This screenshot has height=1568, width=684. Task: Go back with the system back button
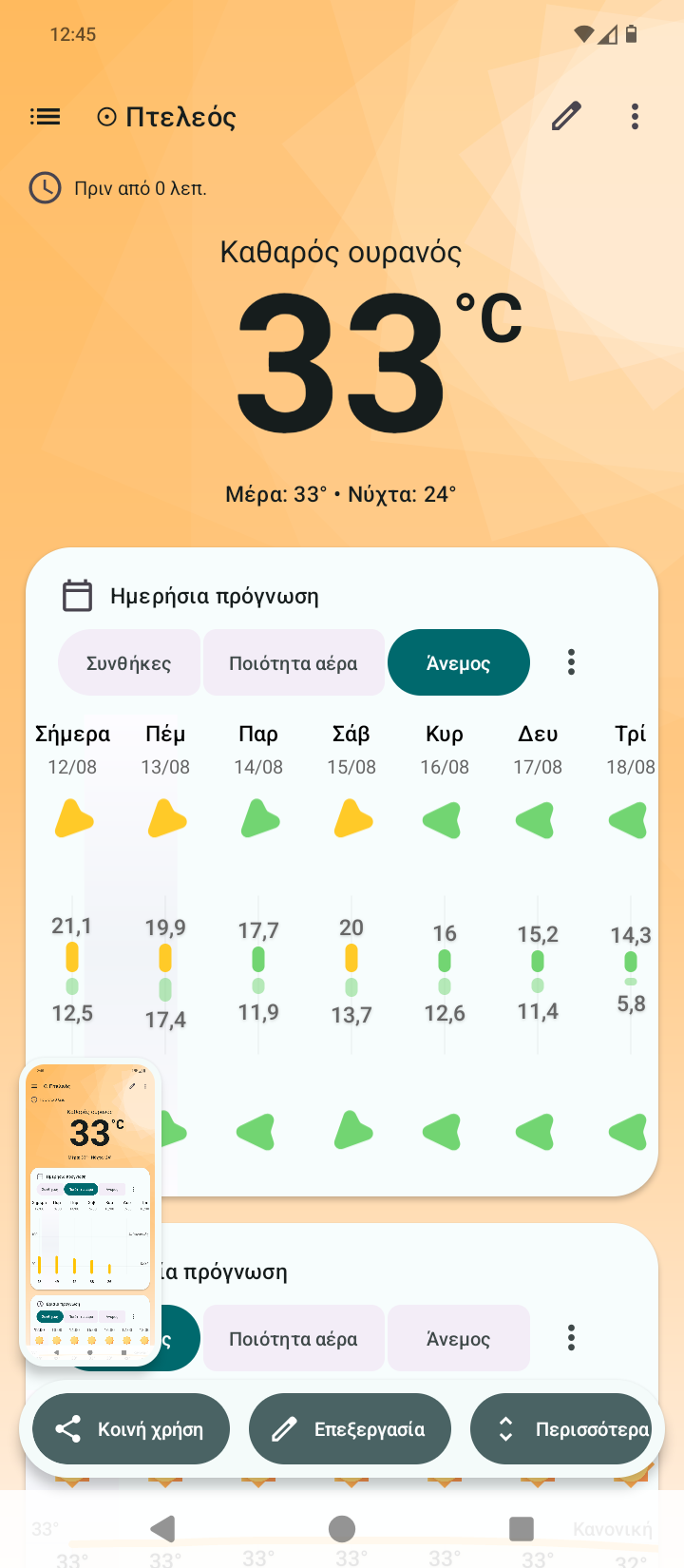click(163, 1528)
